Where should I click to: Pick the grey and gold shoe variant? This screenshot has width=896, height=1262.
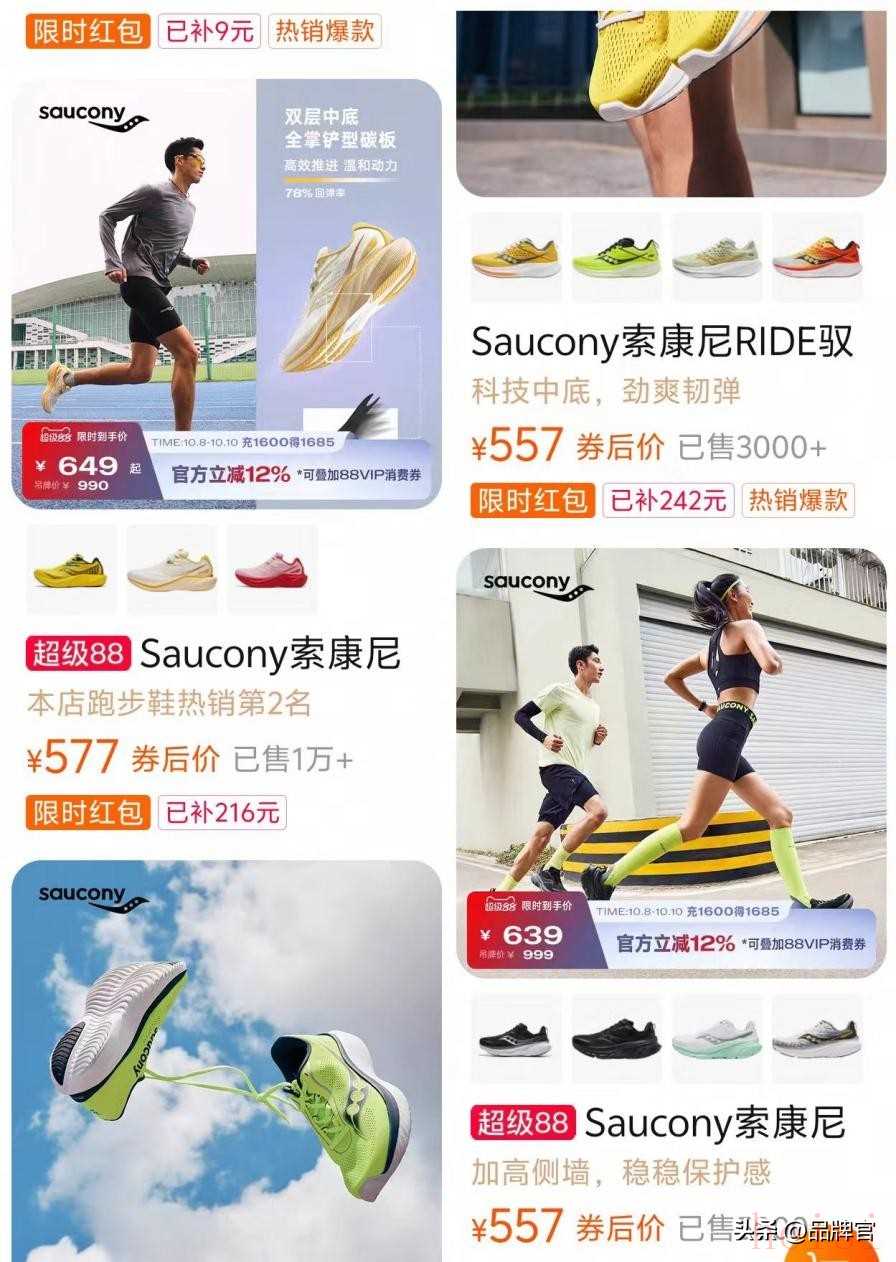click(x=816, y=1039)
